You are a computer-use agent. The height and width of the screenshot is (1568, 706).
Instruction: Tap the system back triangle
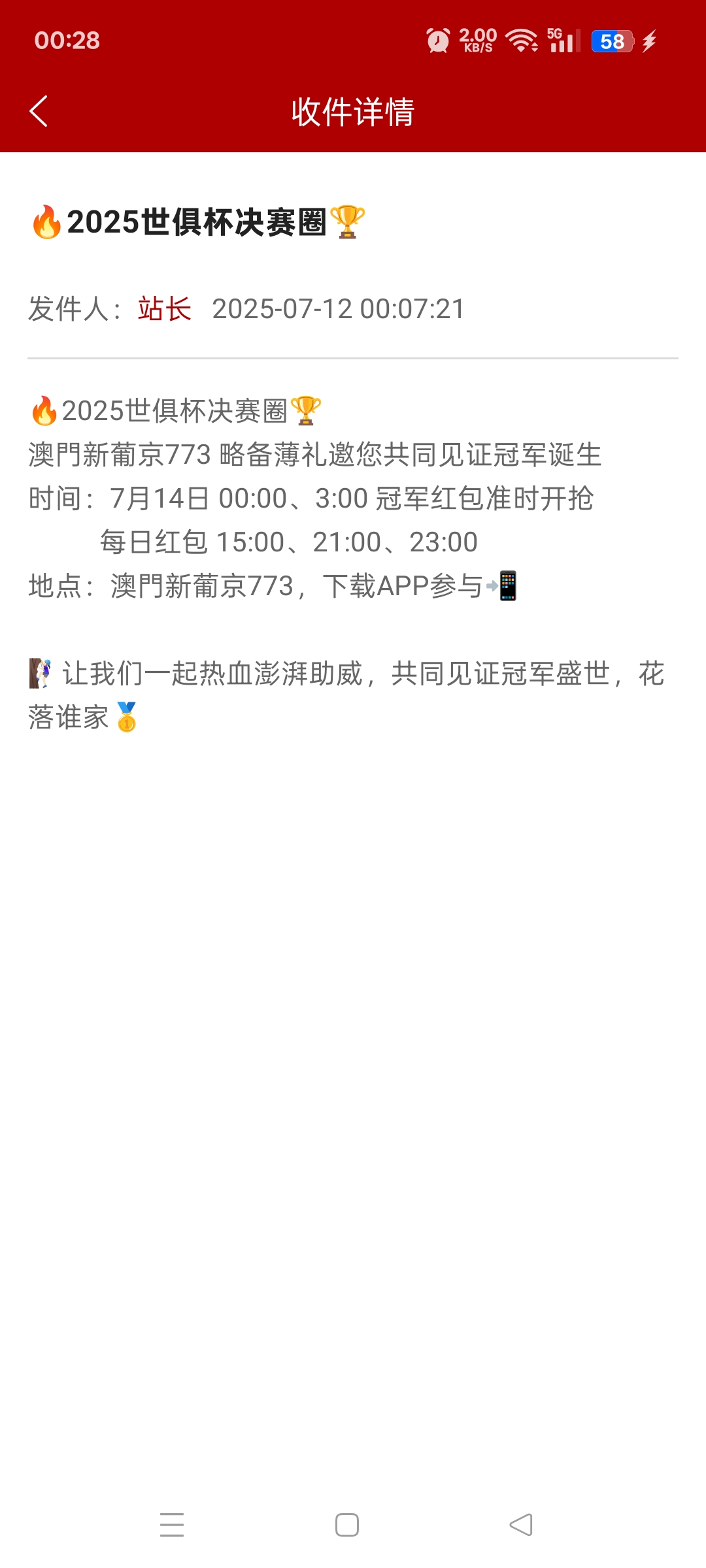pyautogui.click(x=521, y=1524)
